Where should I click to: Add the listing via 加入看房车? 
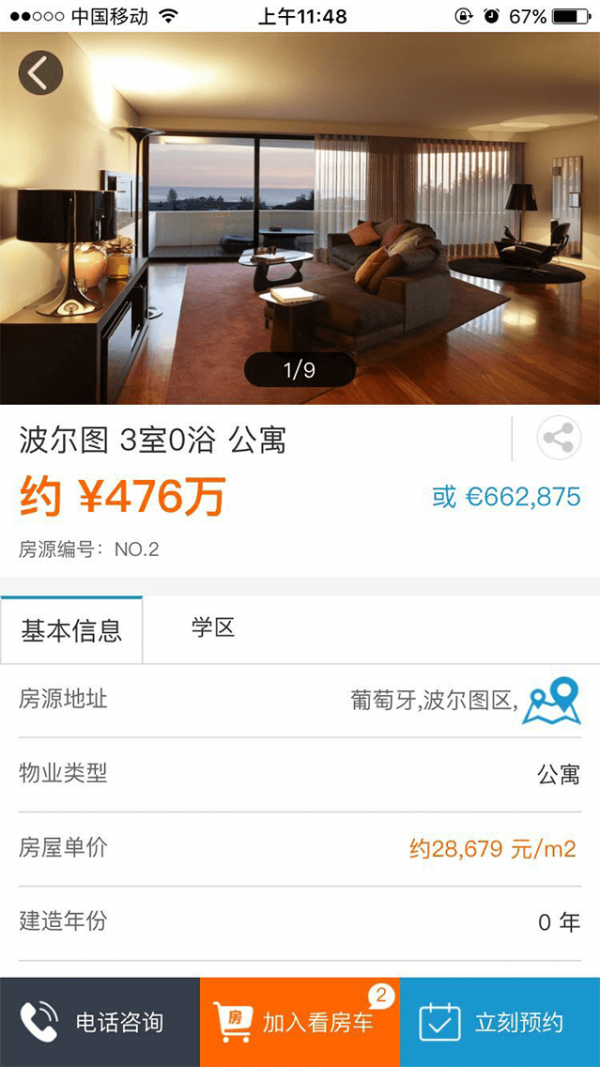[300, 1022]
